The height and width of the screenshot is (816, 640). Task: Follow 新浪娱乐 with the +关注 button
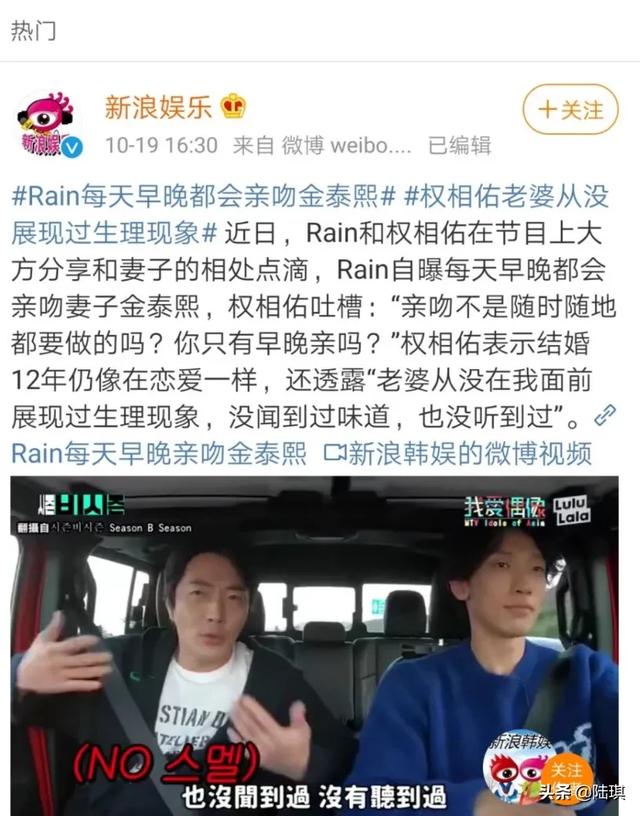pos(570,109)
